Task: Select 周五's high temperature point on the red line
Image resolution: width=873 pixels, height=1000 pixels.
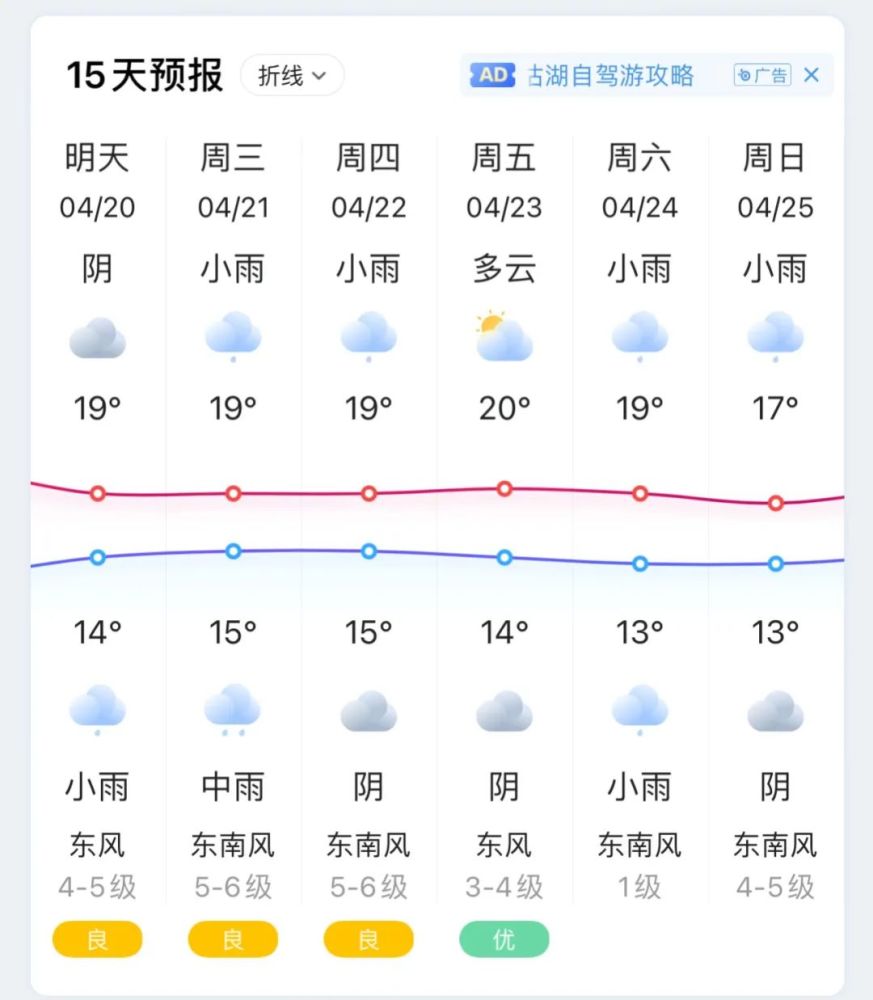Action: pyautogui.click(x=504, y=488)
